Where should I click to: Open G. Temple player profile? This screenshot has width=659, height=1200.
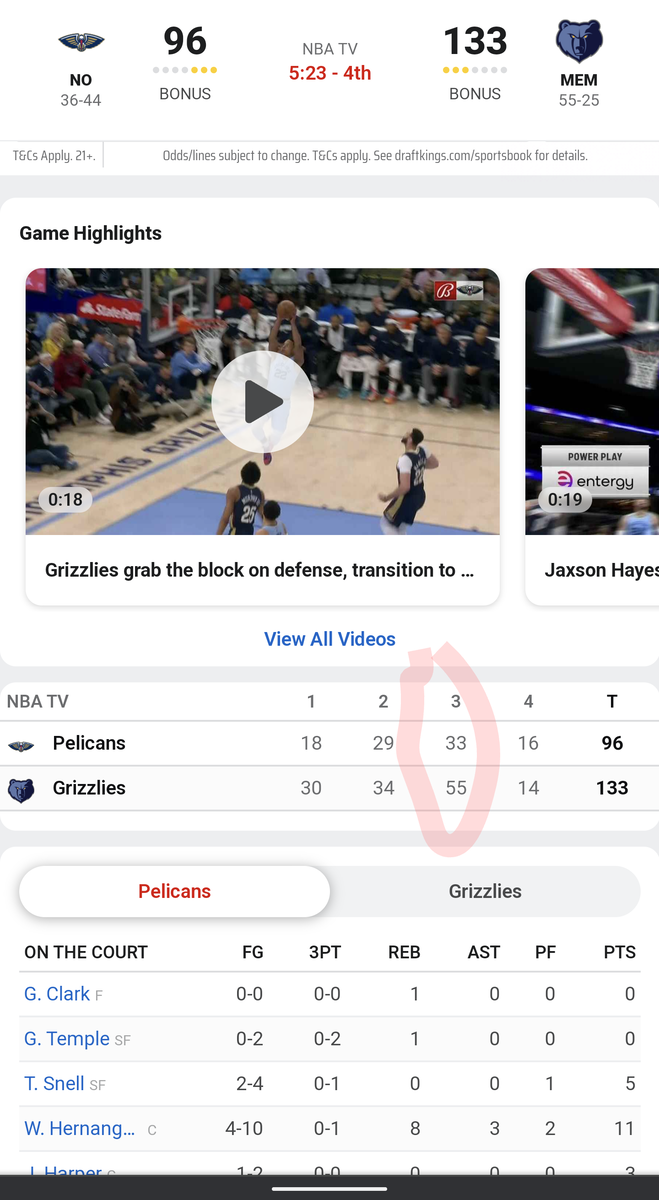(x=67, y=1039)
